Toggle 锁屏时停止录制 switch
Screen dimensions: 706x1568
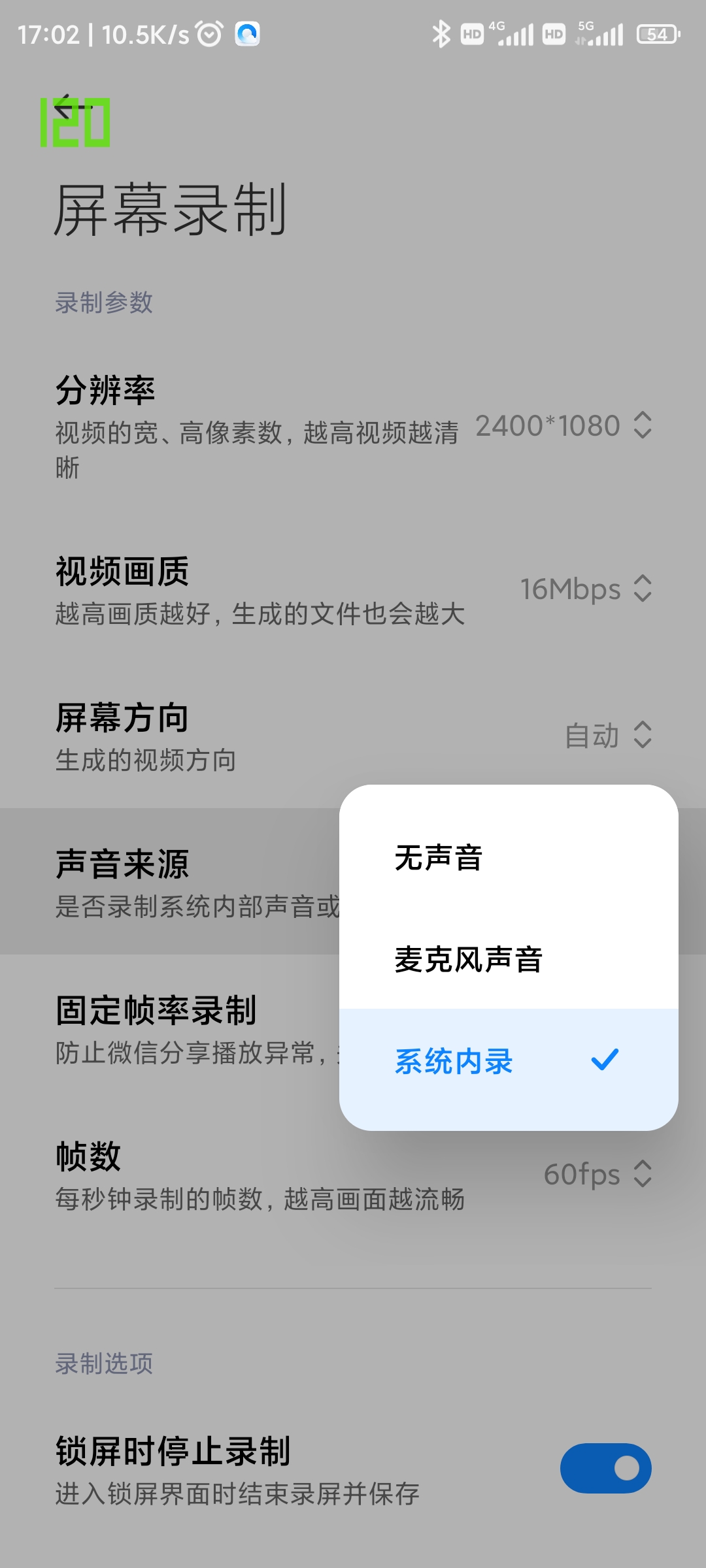pyautogui.click(x=605, y=1468)
